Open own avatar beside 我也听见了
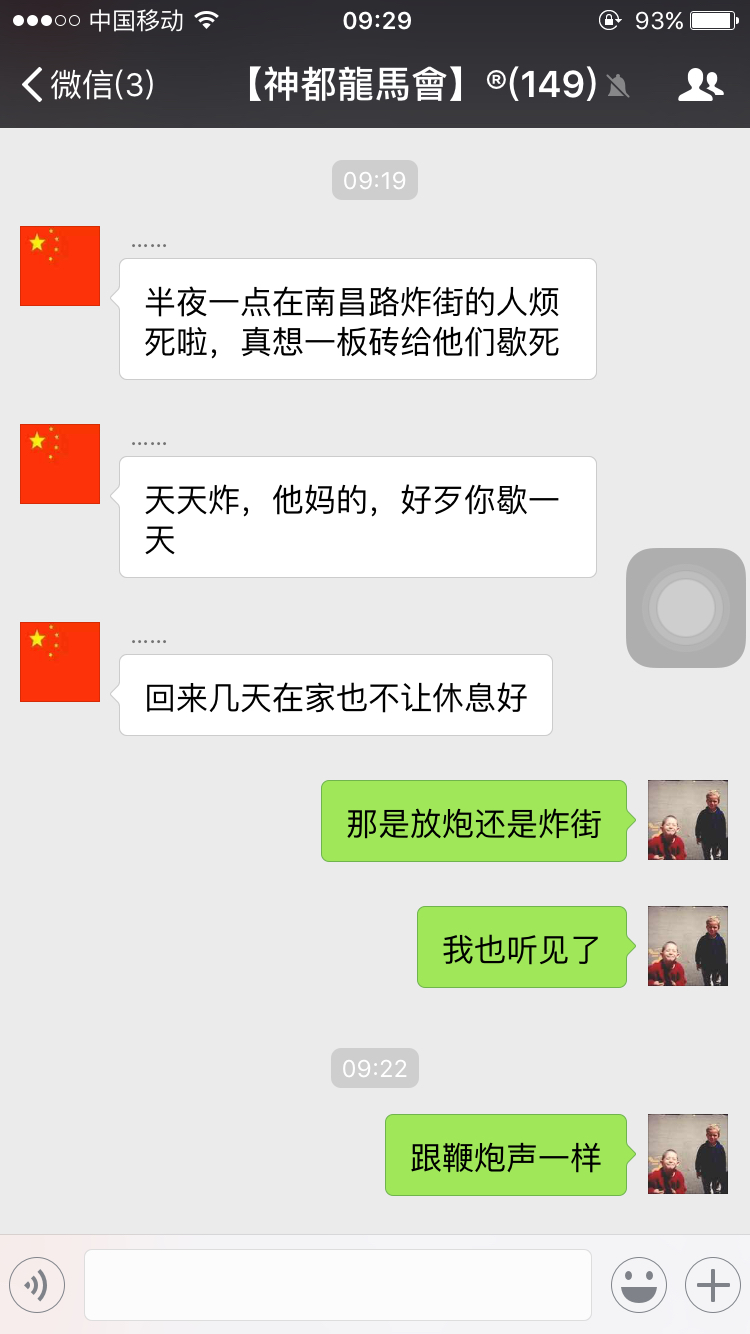The height and width of the screenshot is (1334, 750). tap(688, 946)
